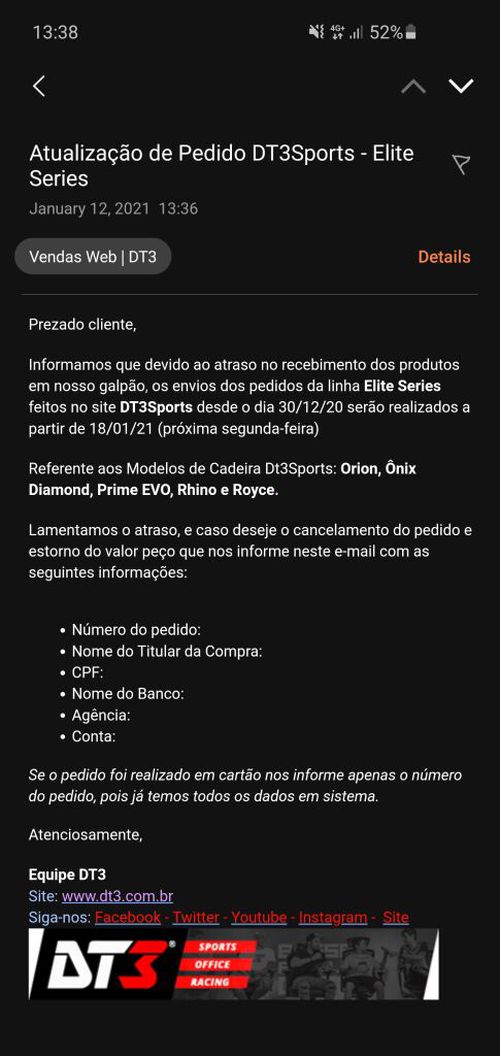Open the previous email with up arrow
Screen dimensions: 500x1056
tap(413, 86)
